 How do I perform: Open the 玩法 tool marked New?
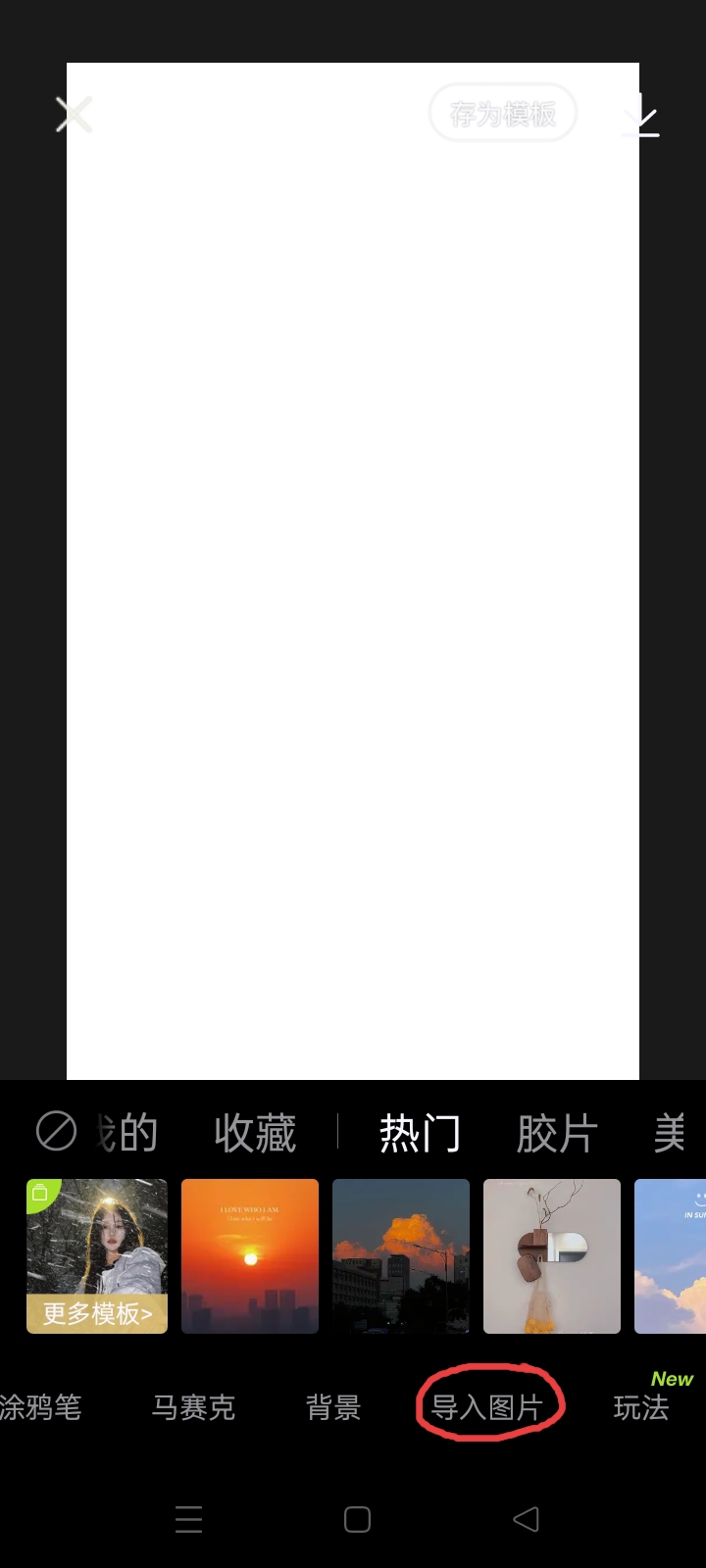pos(641,1407)
